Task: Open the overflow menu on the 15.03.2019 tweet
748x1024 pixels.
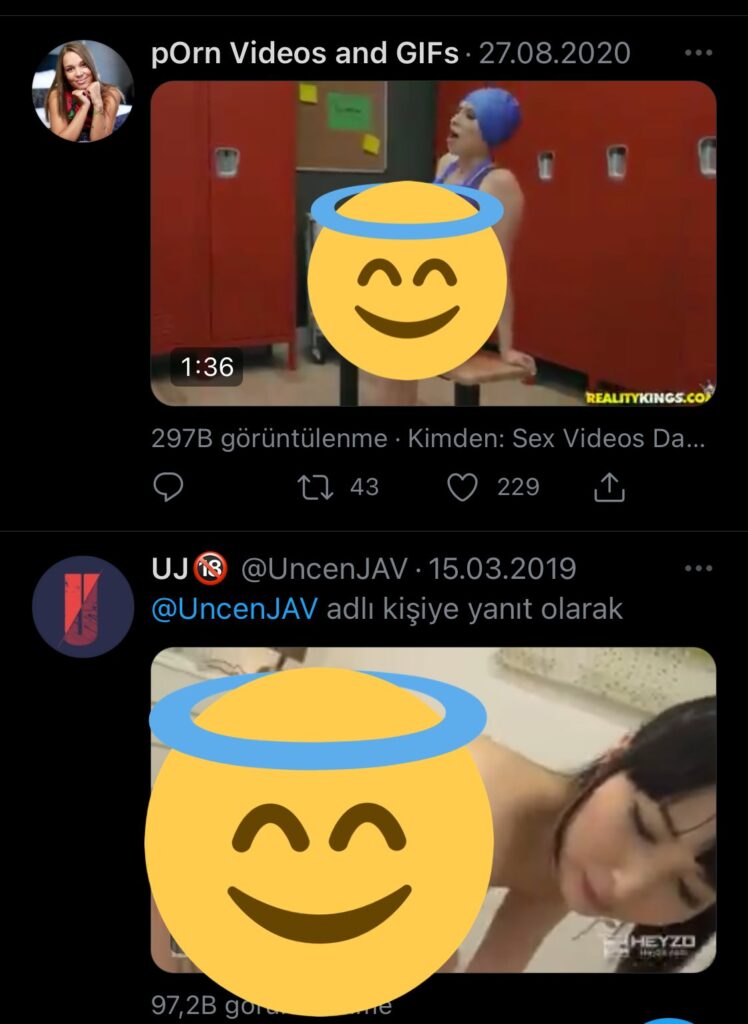Action: click(x=697, y=569)
